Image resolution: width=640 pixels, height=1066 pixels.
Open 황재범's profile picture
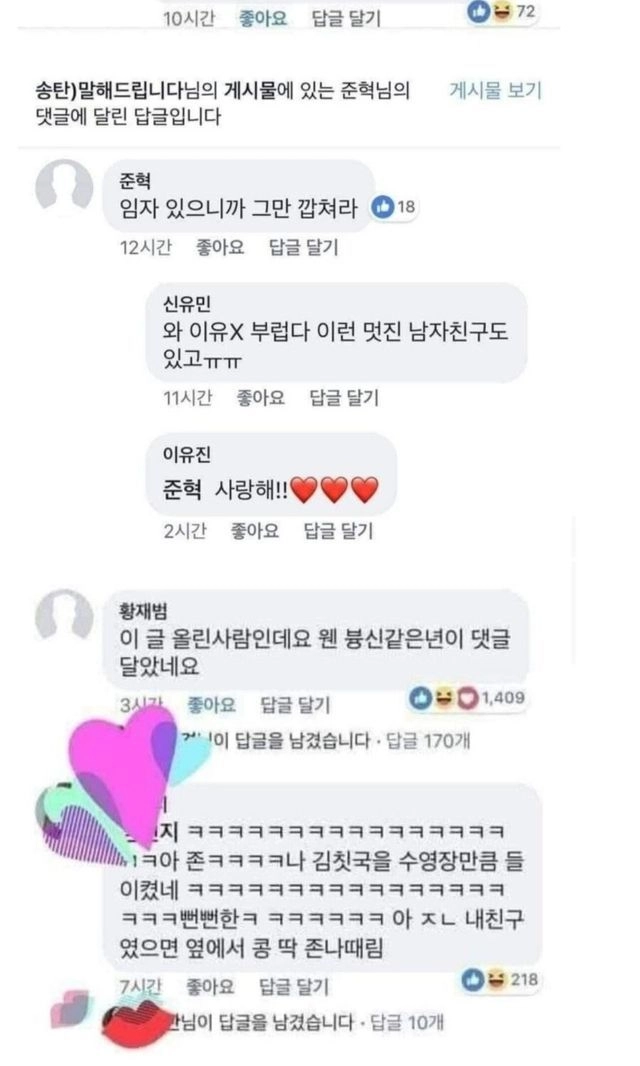click(64, 616)
